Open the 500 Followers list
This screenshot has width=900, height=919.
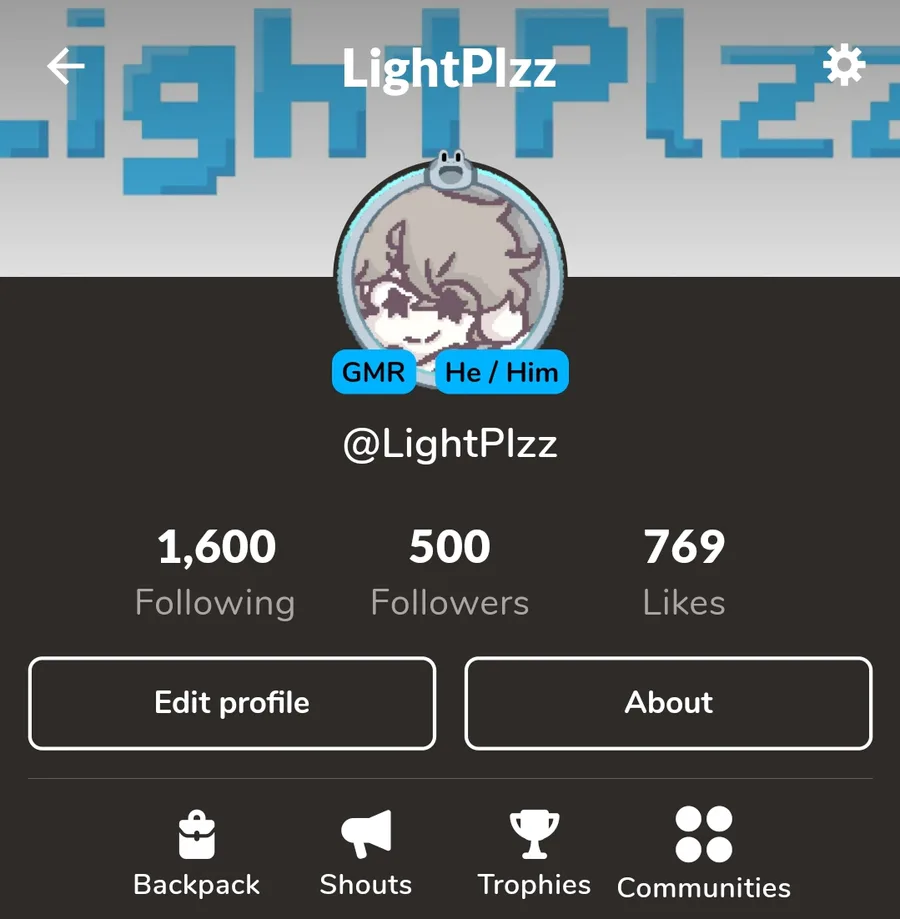(450, 573)
